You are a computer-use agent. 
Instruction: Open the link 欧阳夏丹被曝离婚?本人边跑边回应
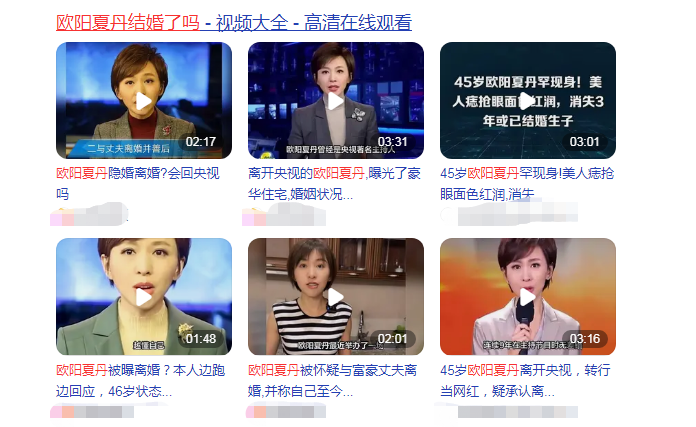137,368
